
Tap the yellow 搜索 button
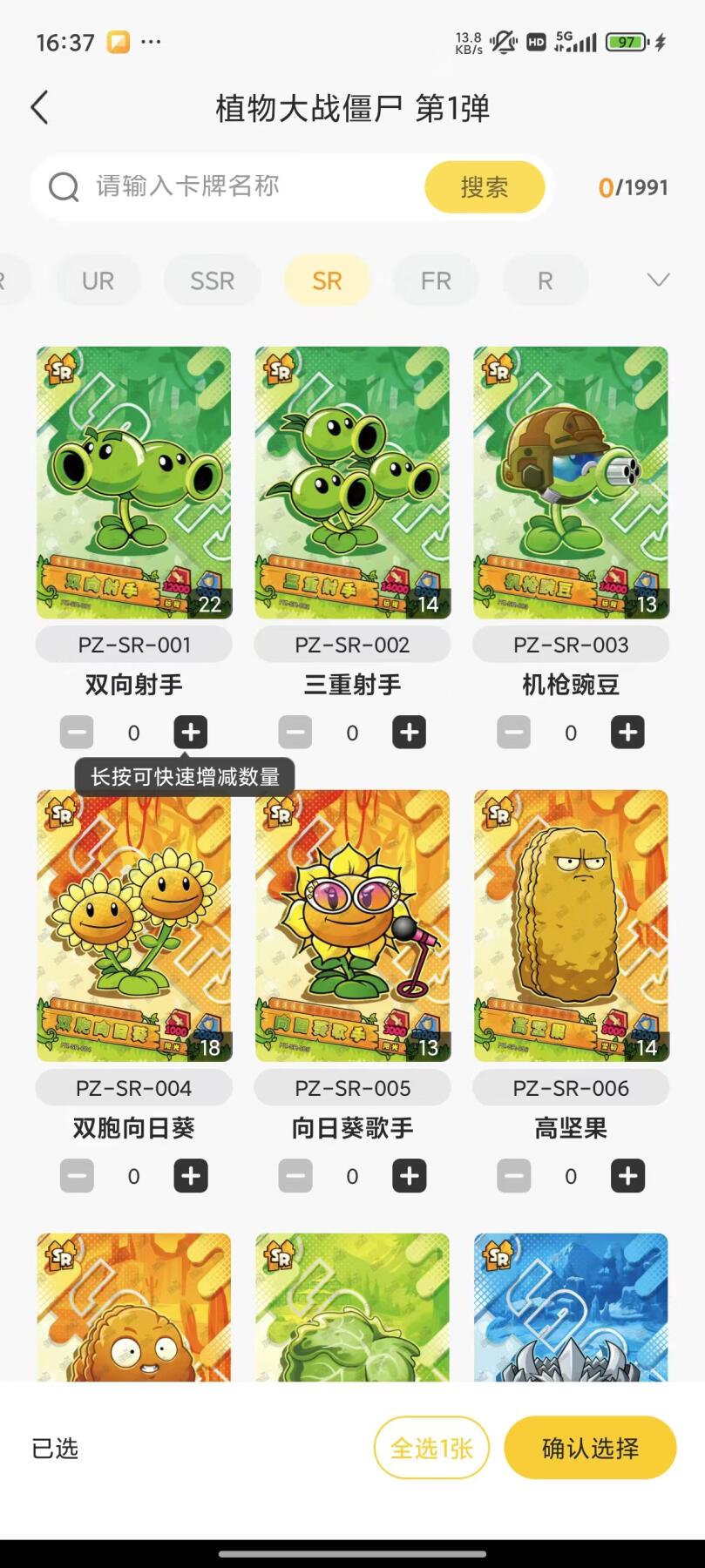485,186
